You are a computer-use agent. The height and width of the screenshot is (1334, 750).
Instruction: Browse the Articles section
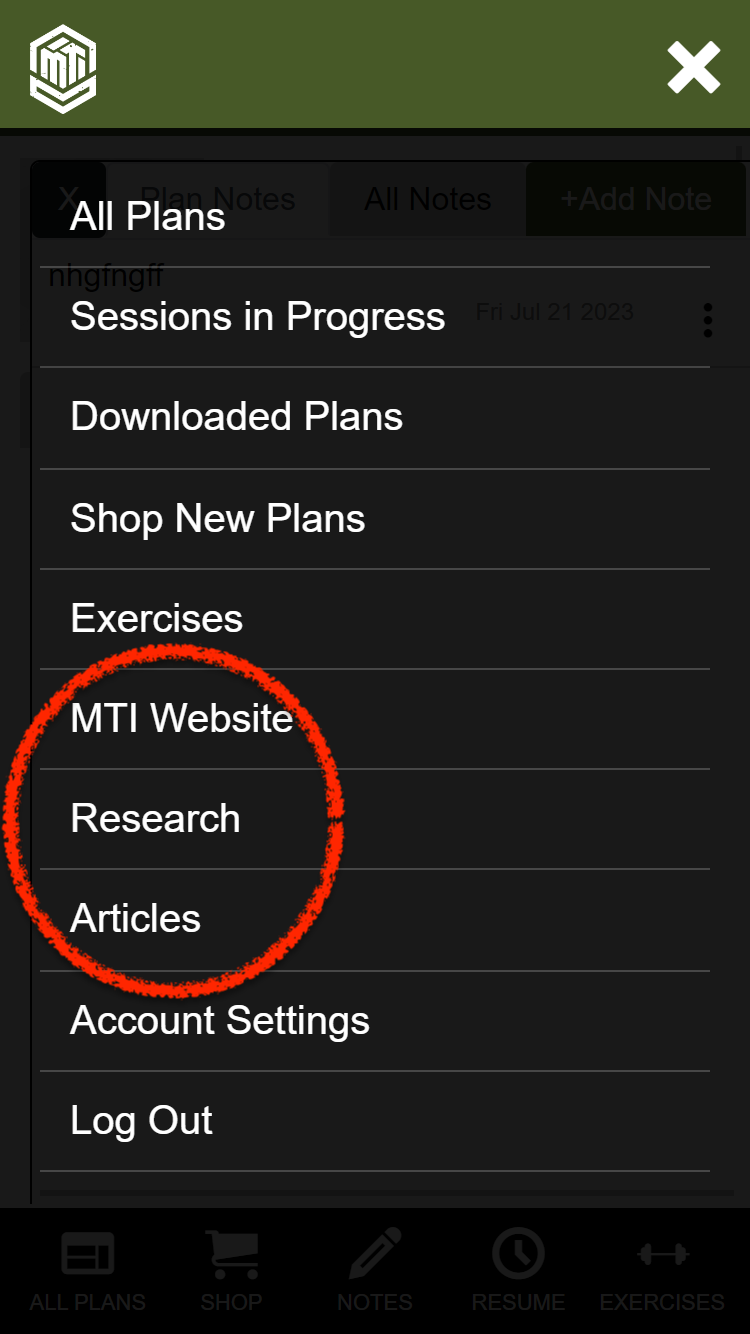[x=135, y=919]
